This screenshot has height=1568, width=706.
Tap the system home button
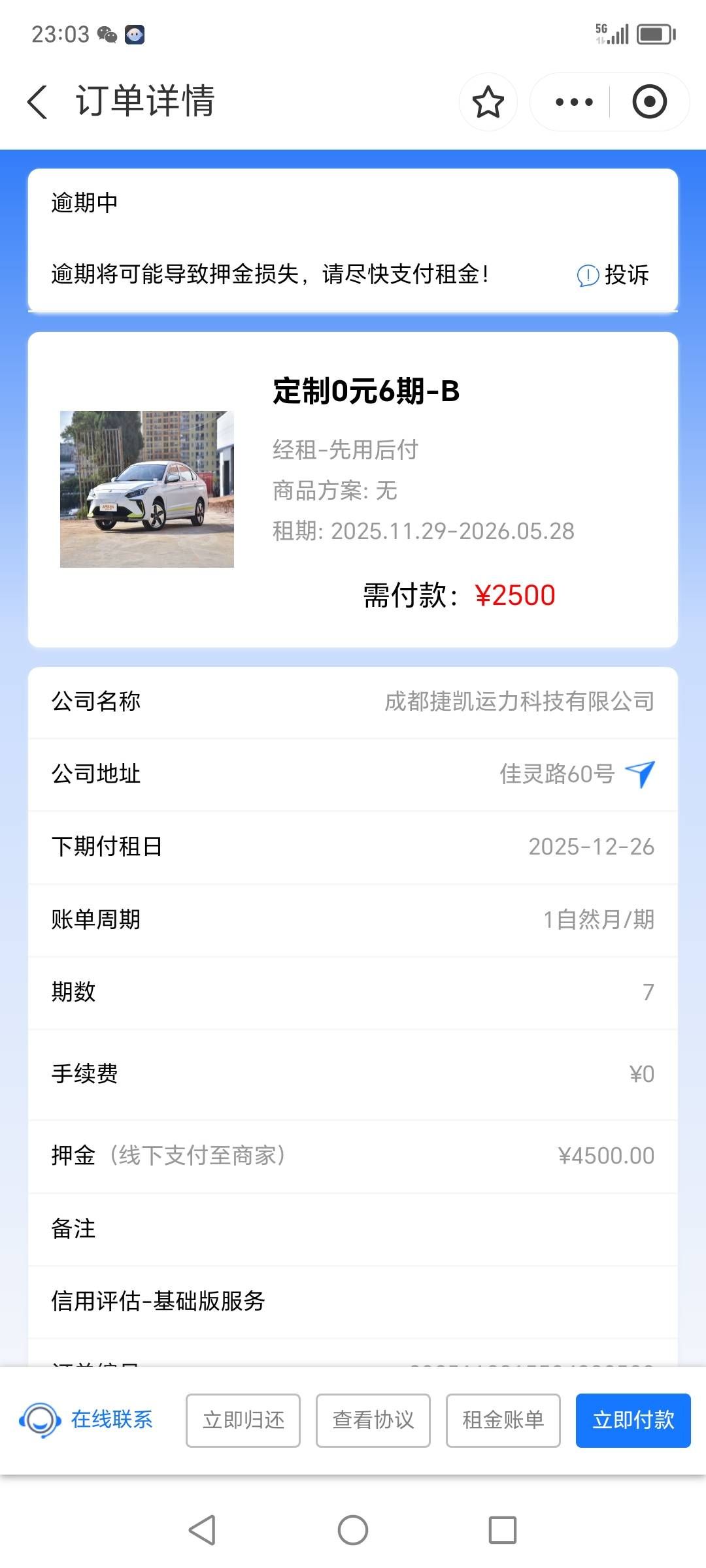click(x=353, y=1530)
